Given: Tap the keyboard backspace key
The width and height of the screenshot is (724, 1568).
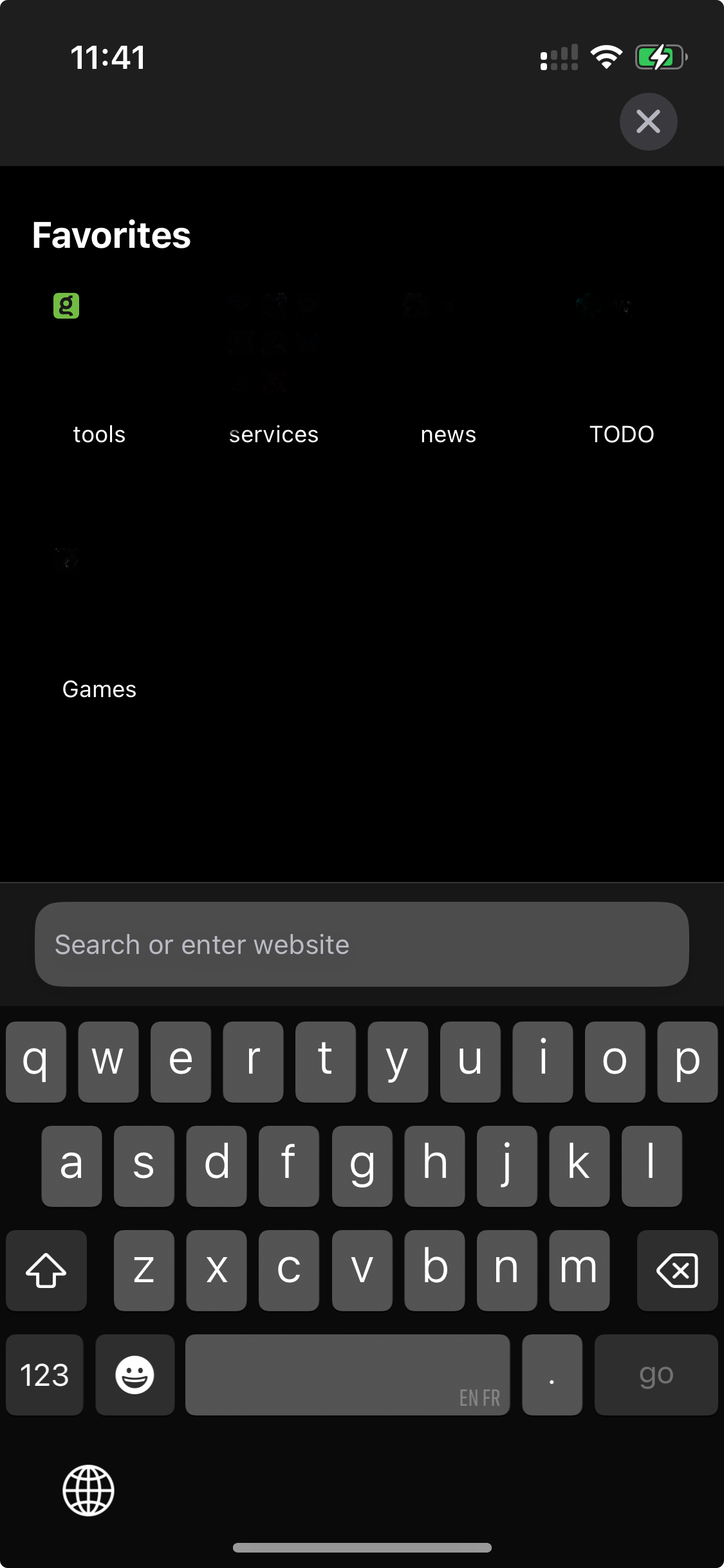Looking at the screenshot, I should 677,1270.
